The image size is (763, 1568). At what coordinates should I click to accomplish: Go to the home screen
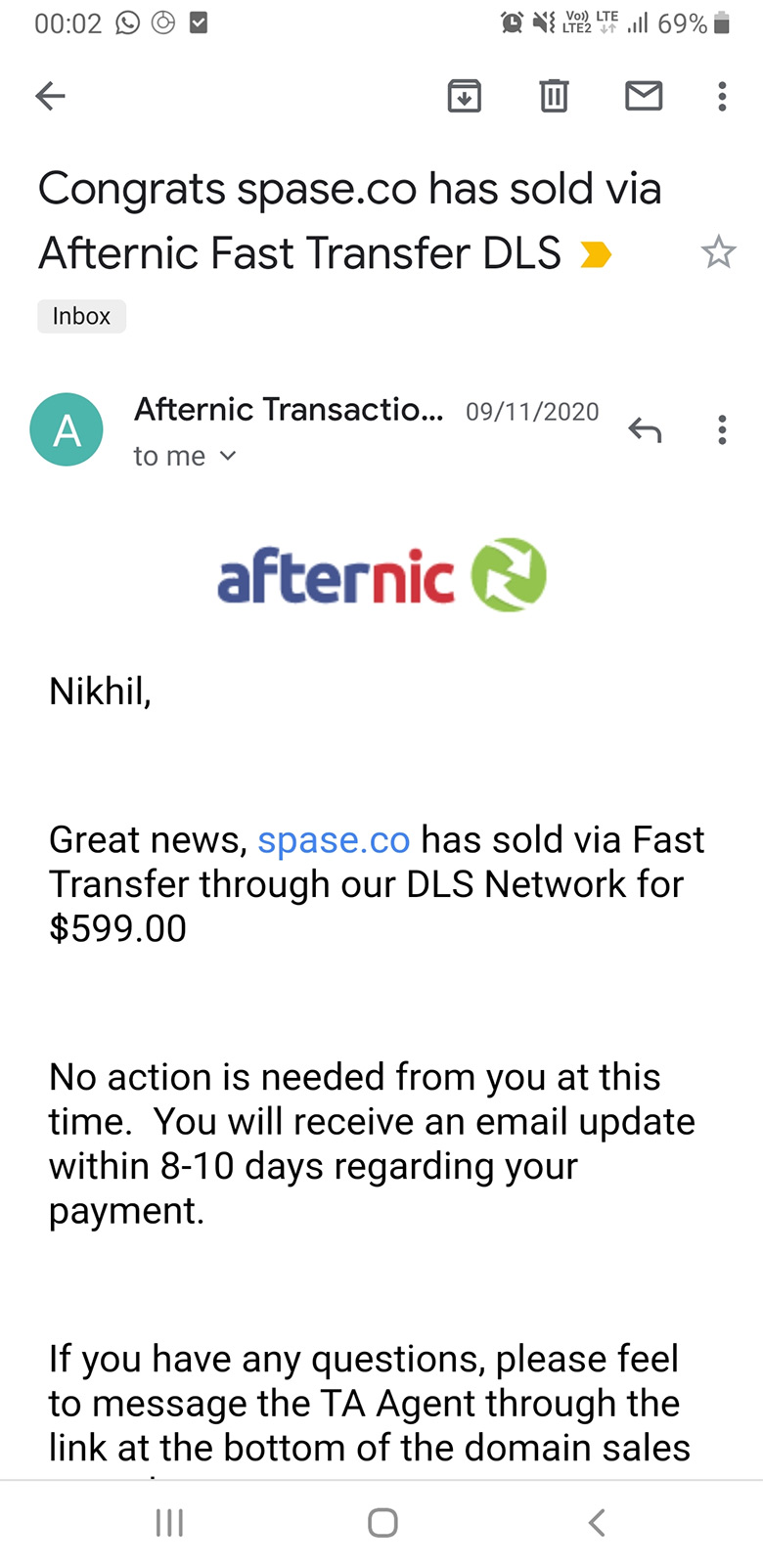(x=382, y=1522)
